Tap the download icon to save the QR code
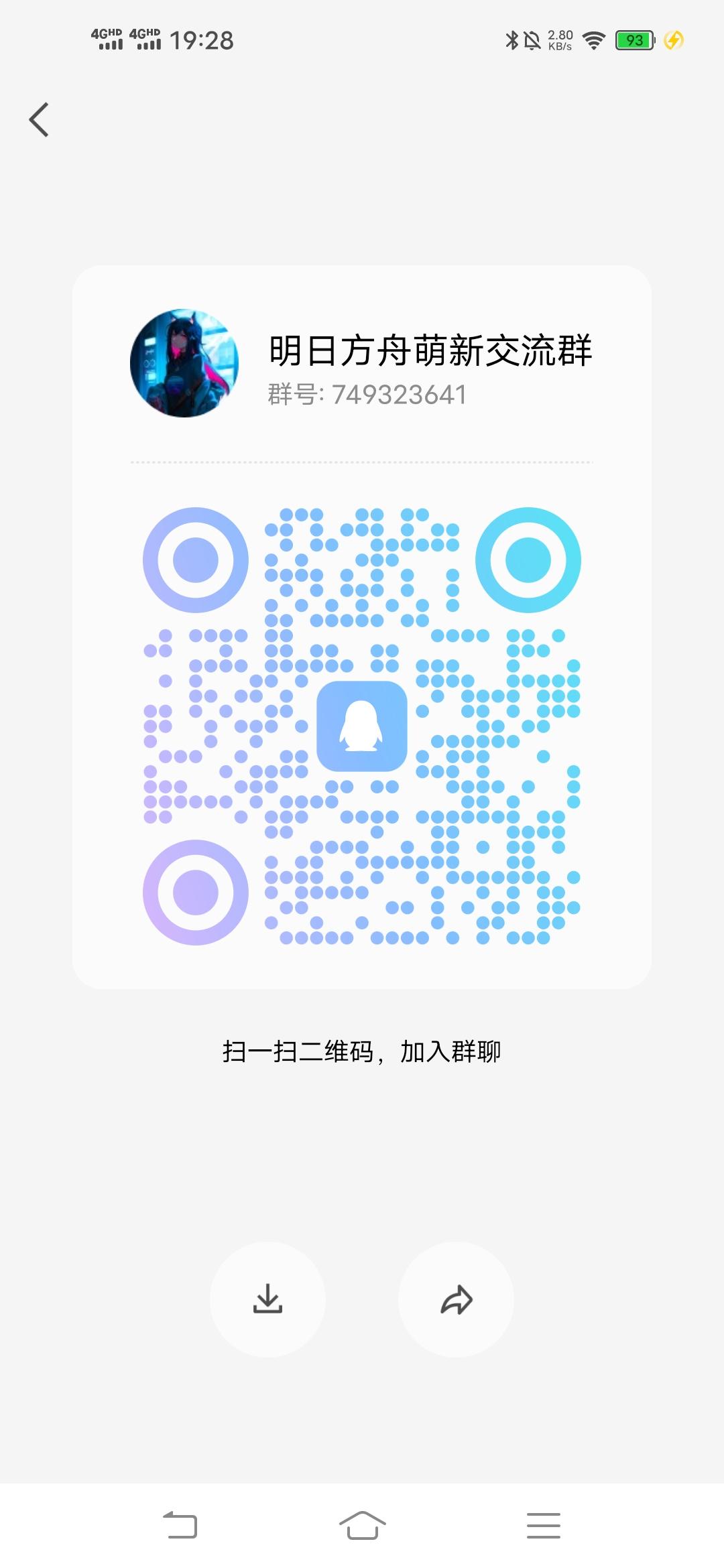 (x=268, y=1298)
